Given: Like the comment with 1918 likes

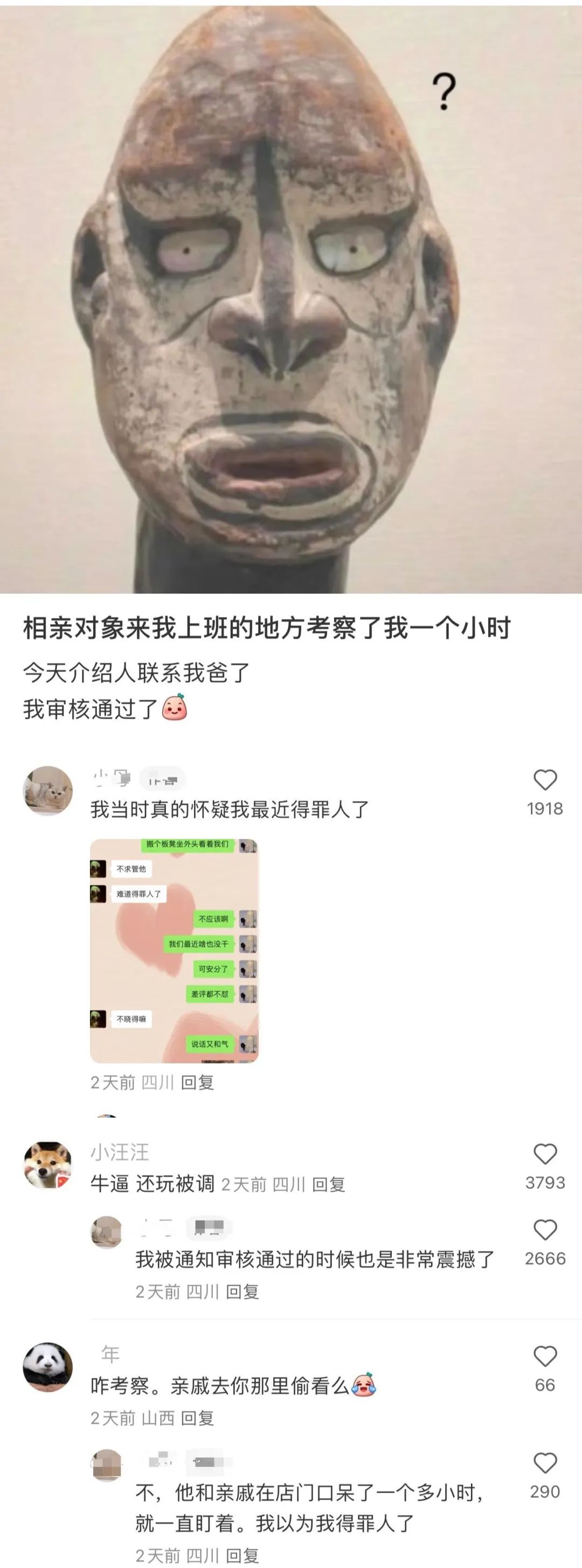Looking at the screenshot, I should pyautogui.click(x=545, y=780).
